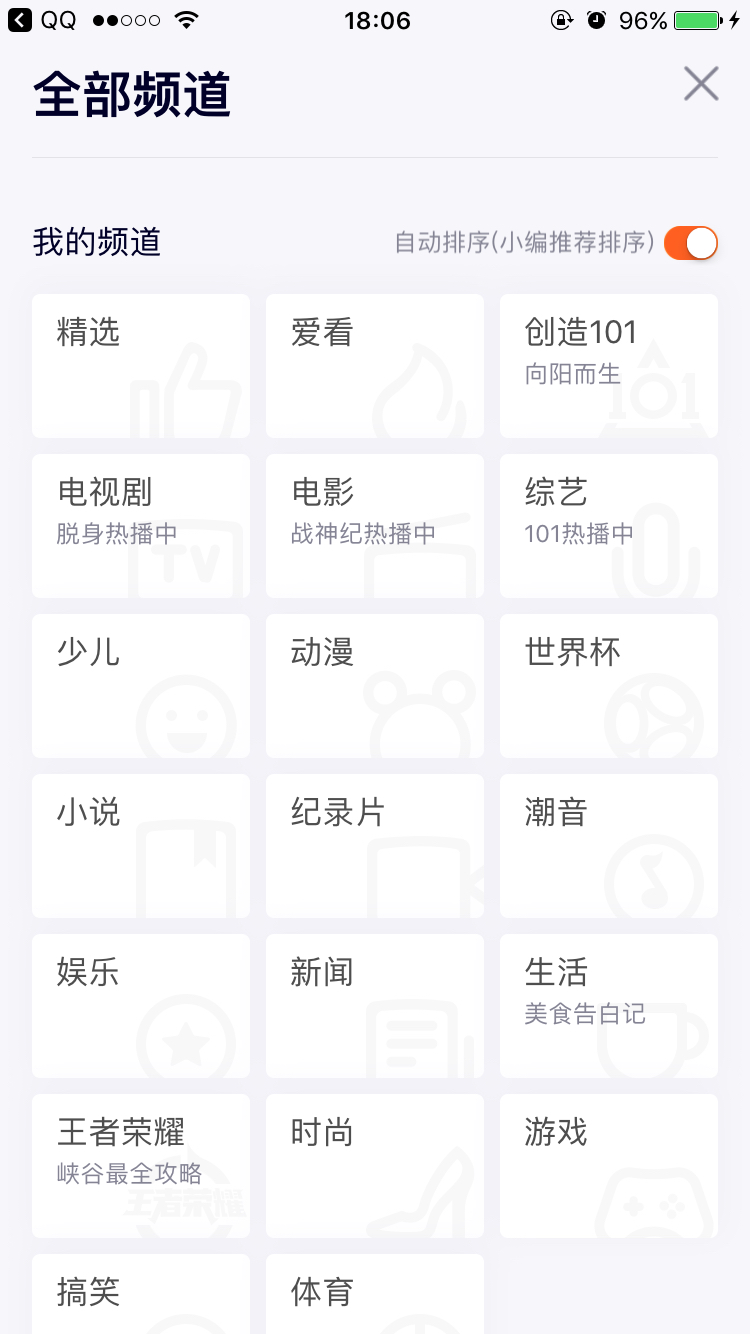This screenshot has width=750, height=1334.
Task: Disable the 自动排序 toggle
Action: point(691,242)
